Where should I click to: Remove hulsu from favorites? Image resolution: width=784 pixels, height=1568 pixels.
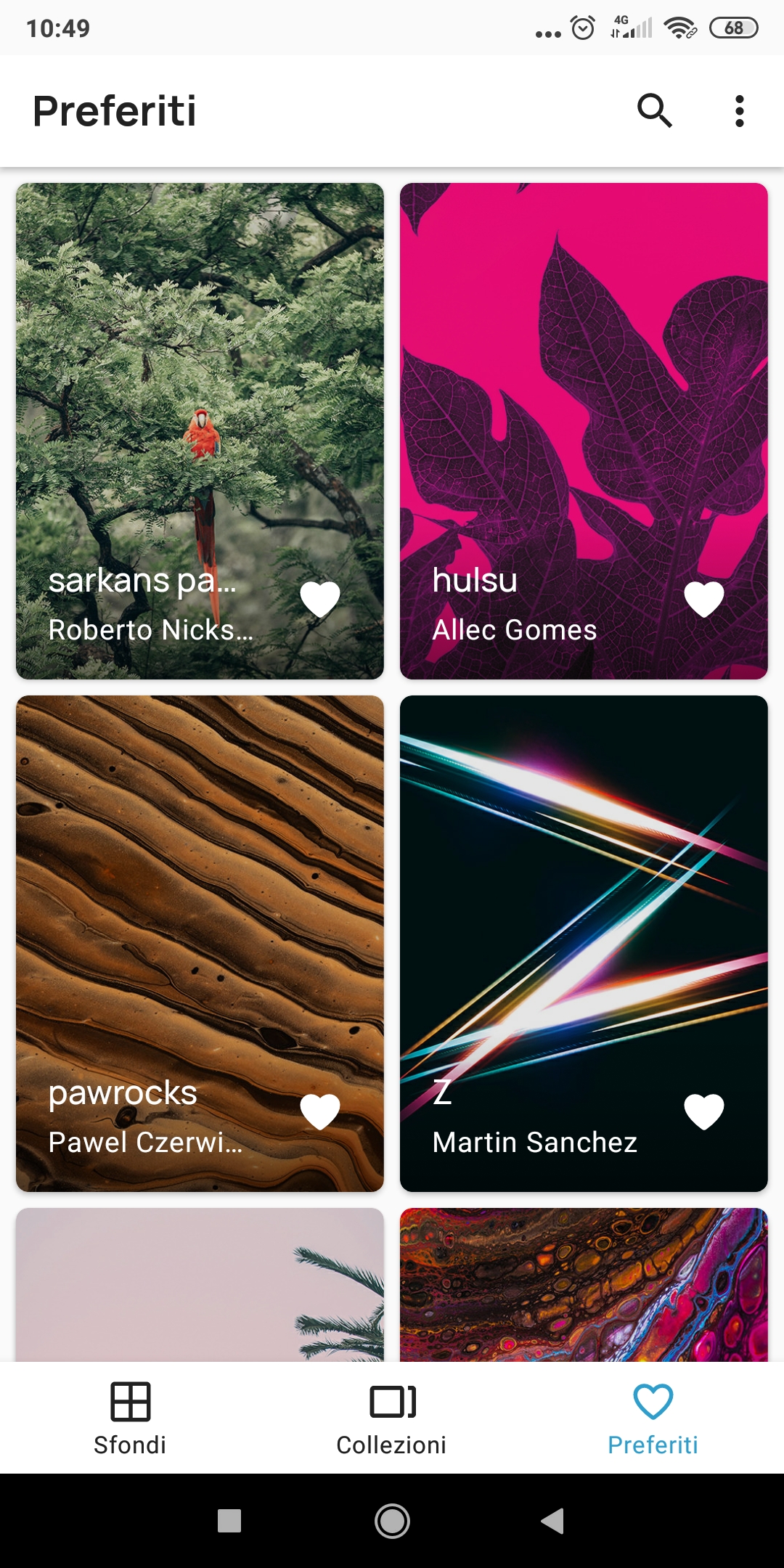click(704, 600)
